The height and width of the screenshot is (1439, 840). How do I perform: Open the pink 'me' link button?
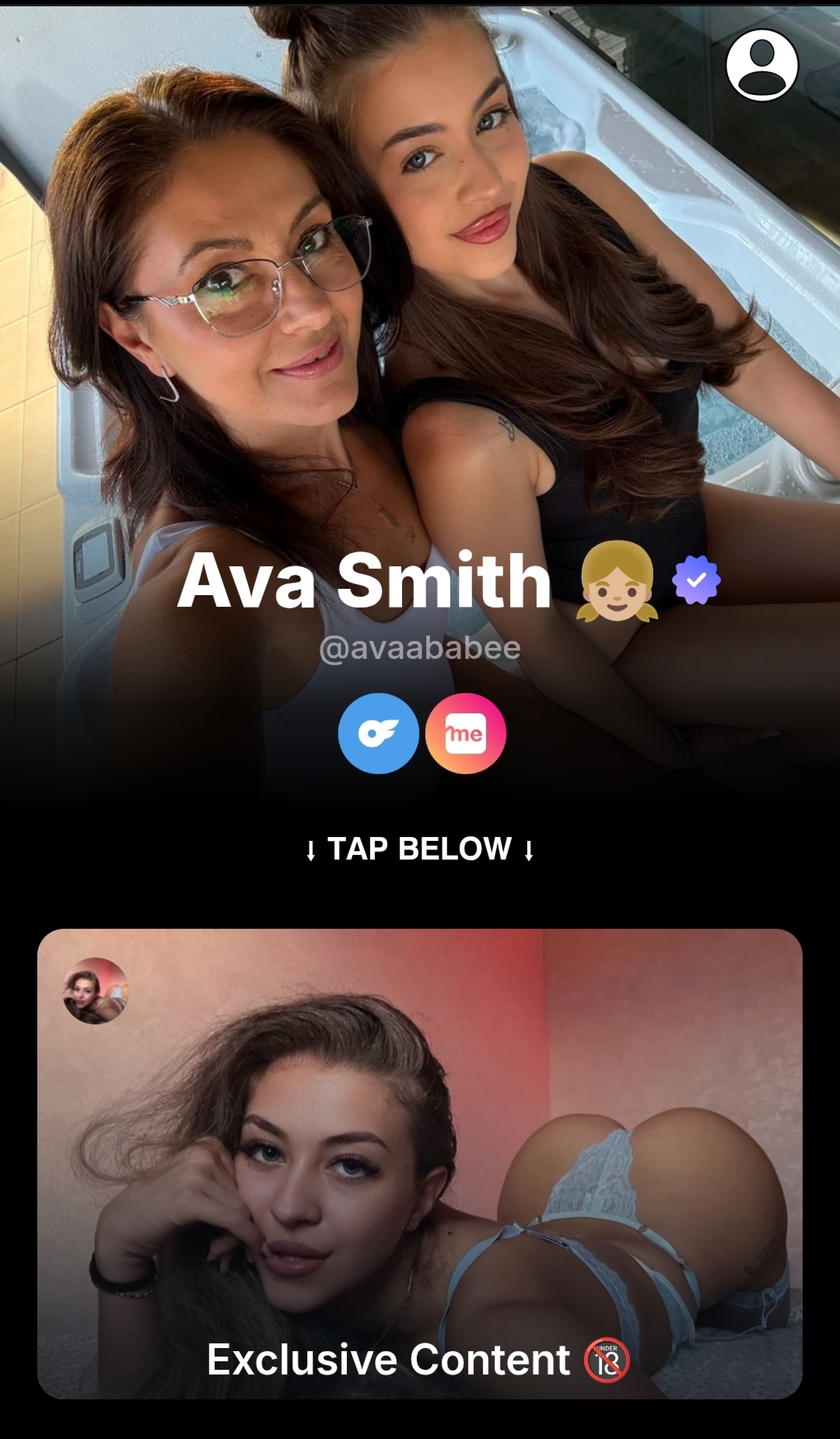point(466,733)
